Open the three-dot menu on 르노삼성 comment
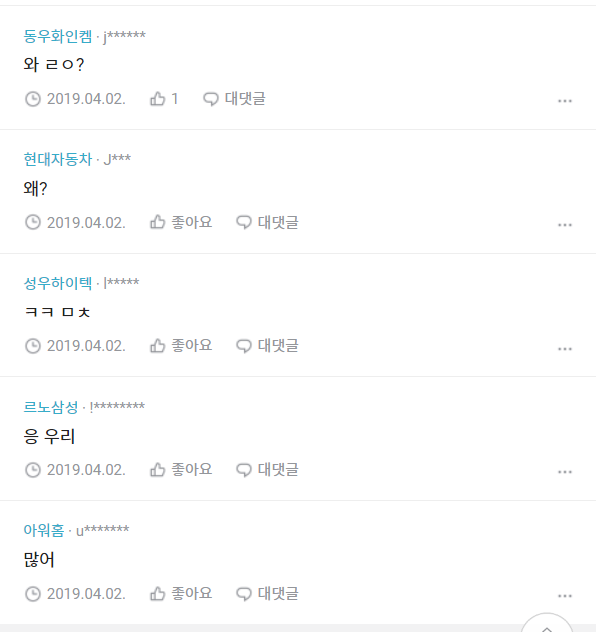The image size is (596, 632). (565, 472)
